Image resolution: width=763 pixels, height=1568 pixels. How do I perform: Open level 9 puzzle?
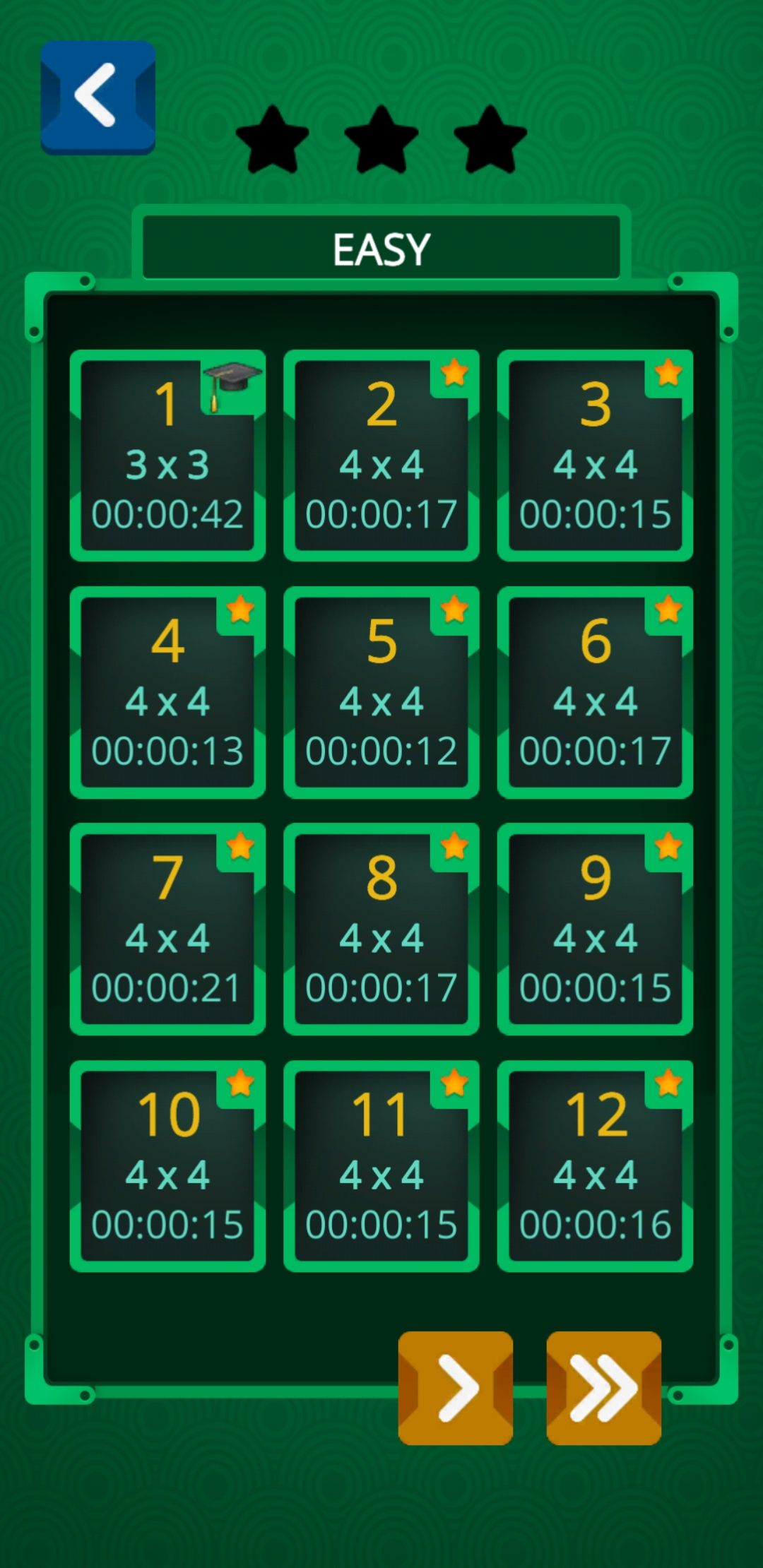click(595, 929)
